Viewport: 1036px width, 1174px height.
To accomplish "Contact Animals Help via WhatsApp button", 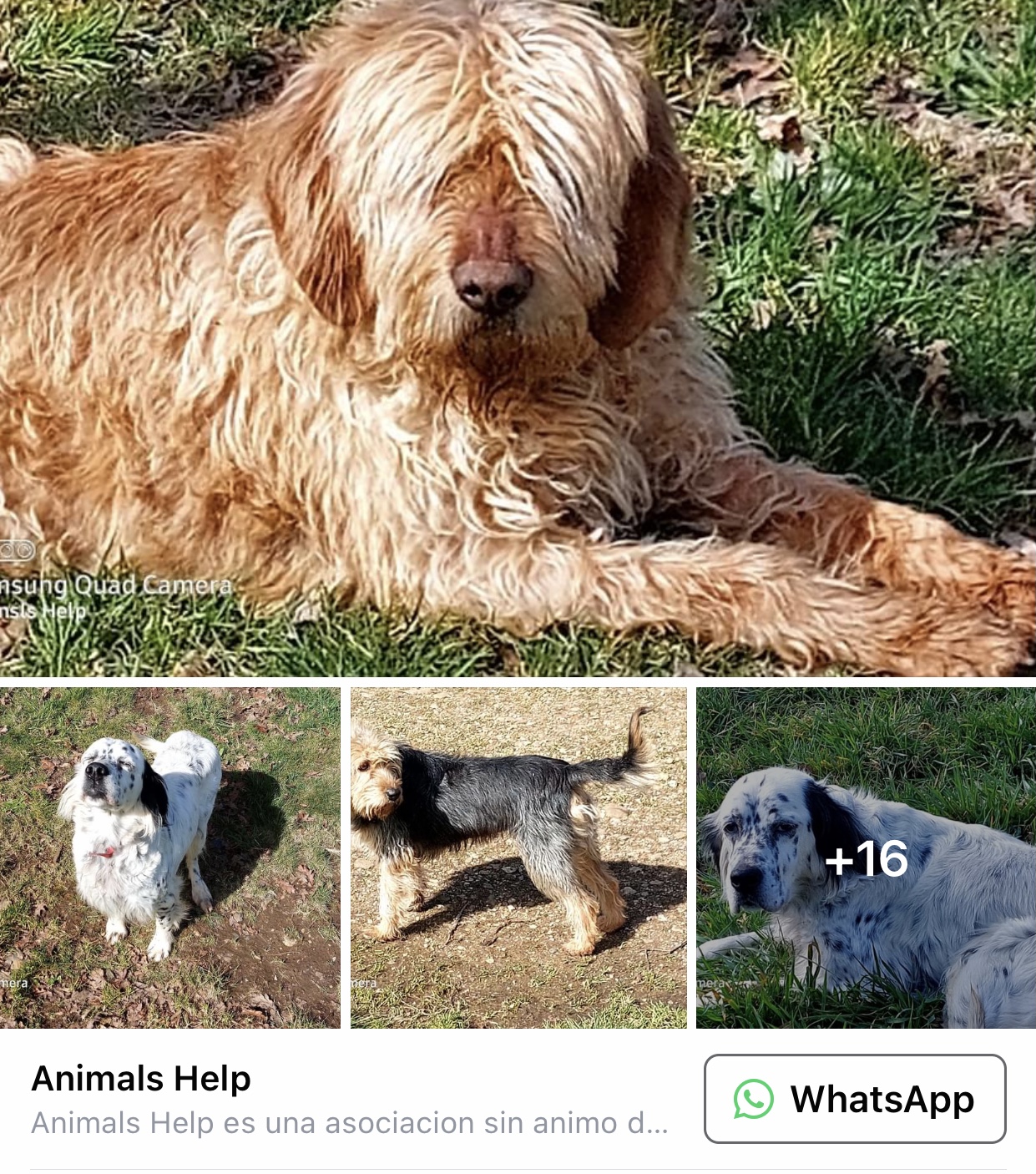I will point(855,1099).
